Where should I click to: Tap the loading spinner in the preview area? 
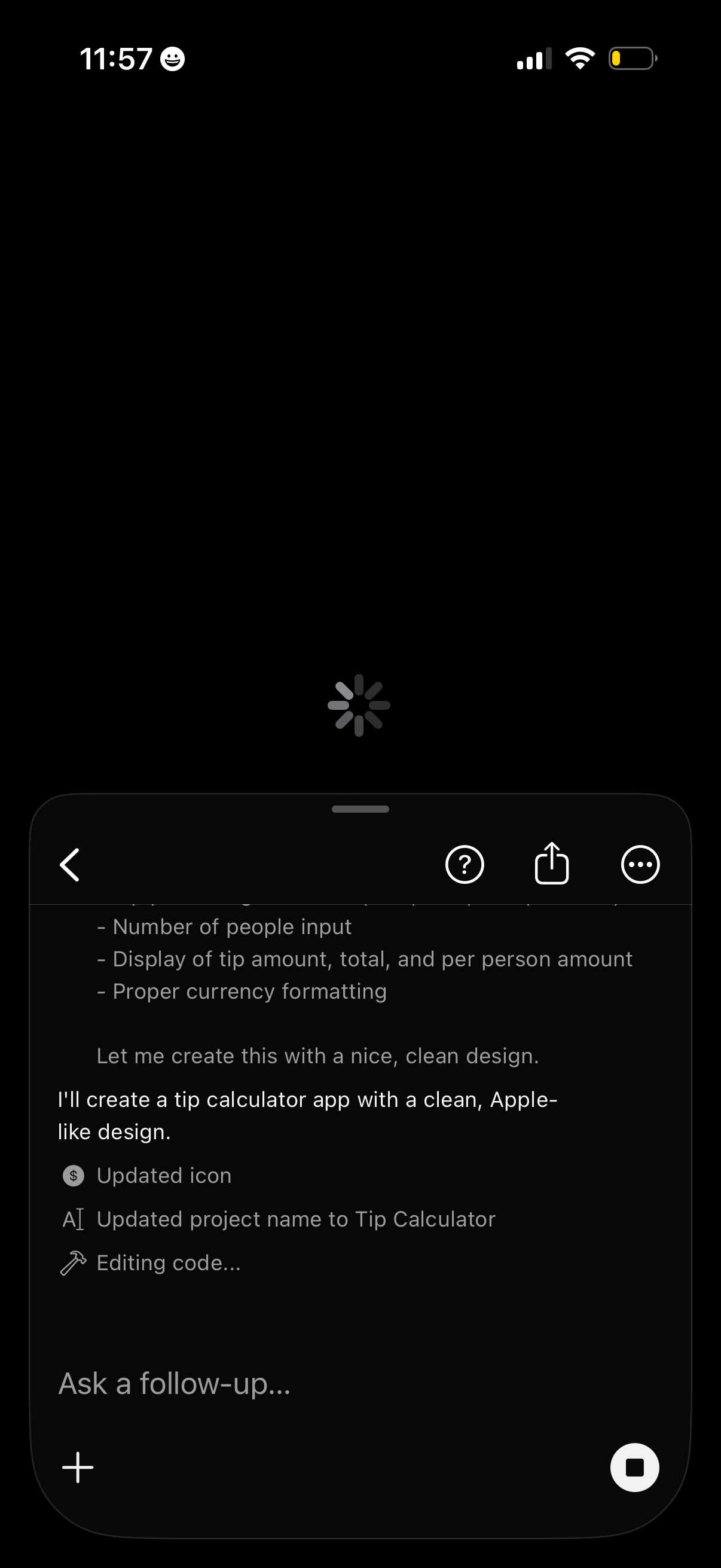pyautogui.click(x=360, y=704)
